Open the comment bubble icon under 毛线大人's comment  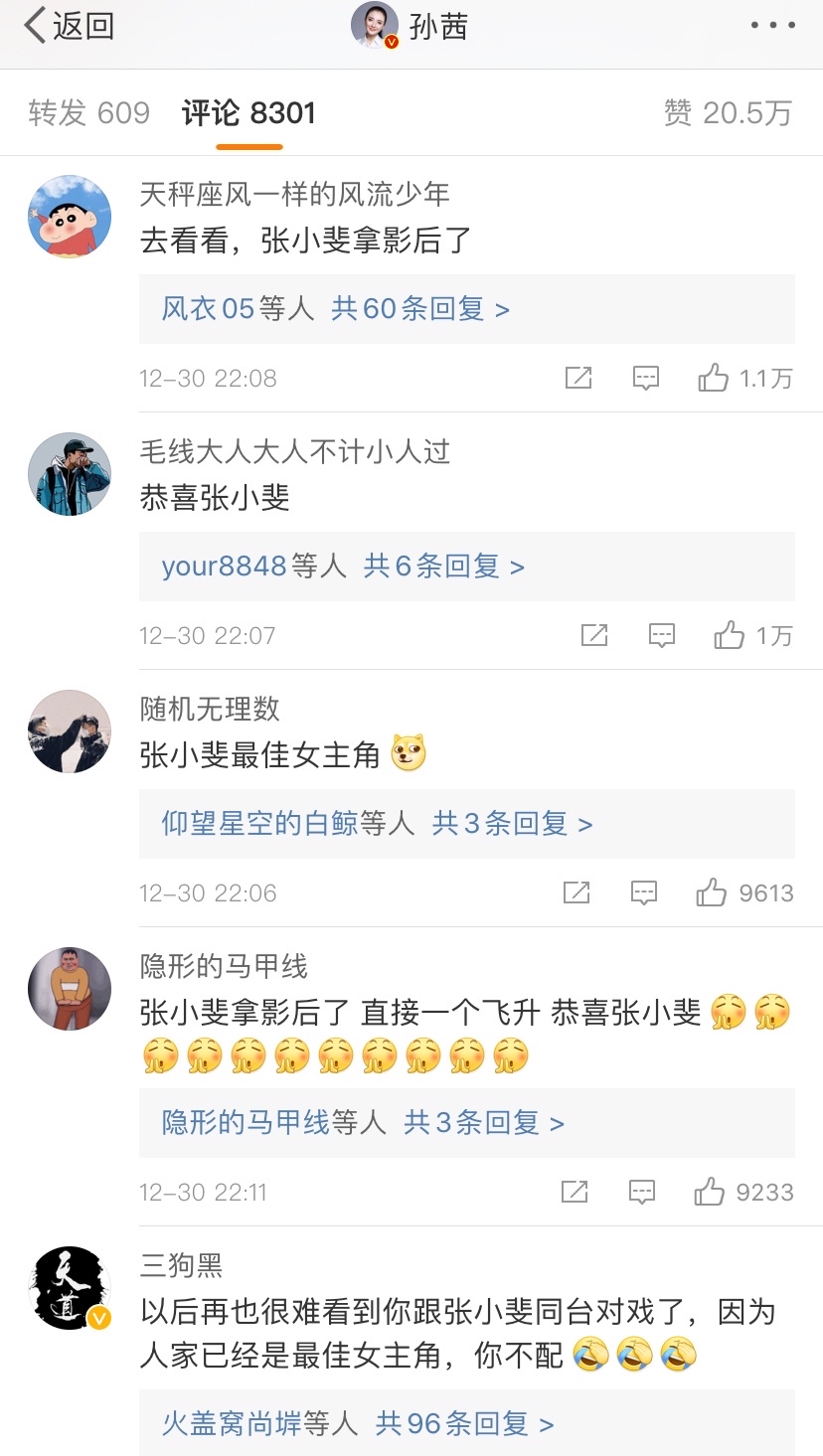point(662,635)
